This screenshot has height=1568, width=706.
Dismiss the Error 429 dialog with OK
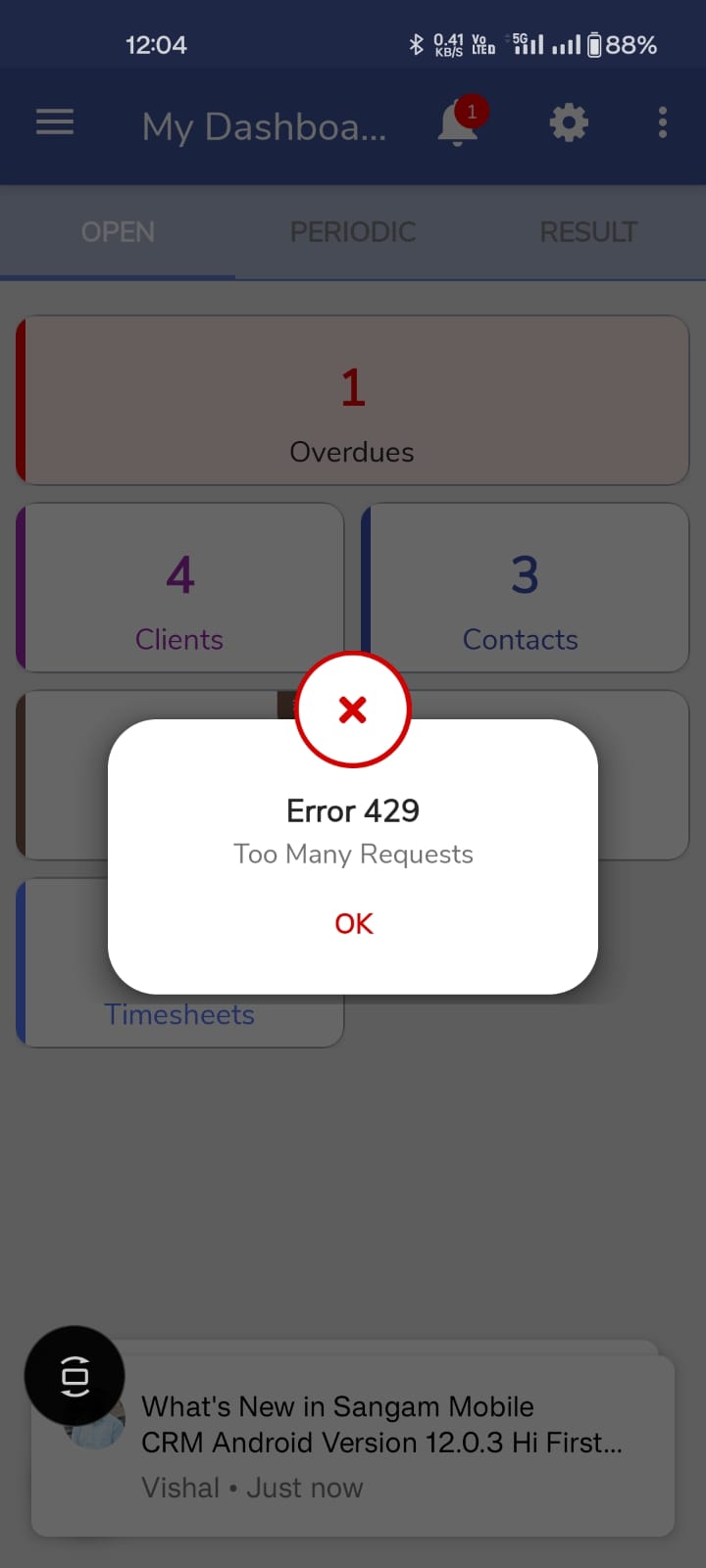click(x=353, y=923)
